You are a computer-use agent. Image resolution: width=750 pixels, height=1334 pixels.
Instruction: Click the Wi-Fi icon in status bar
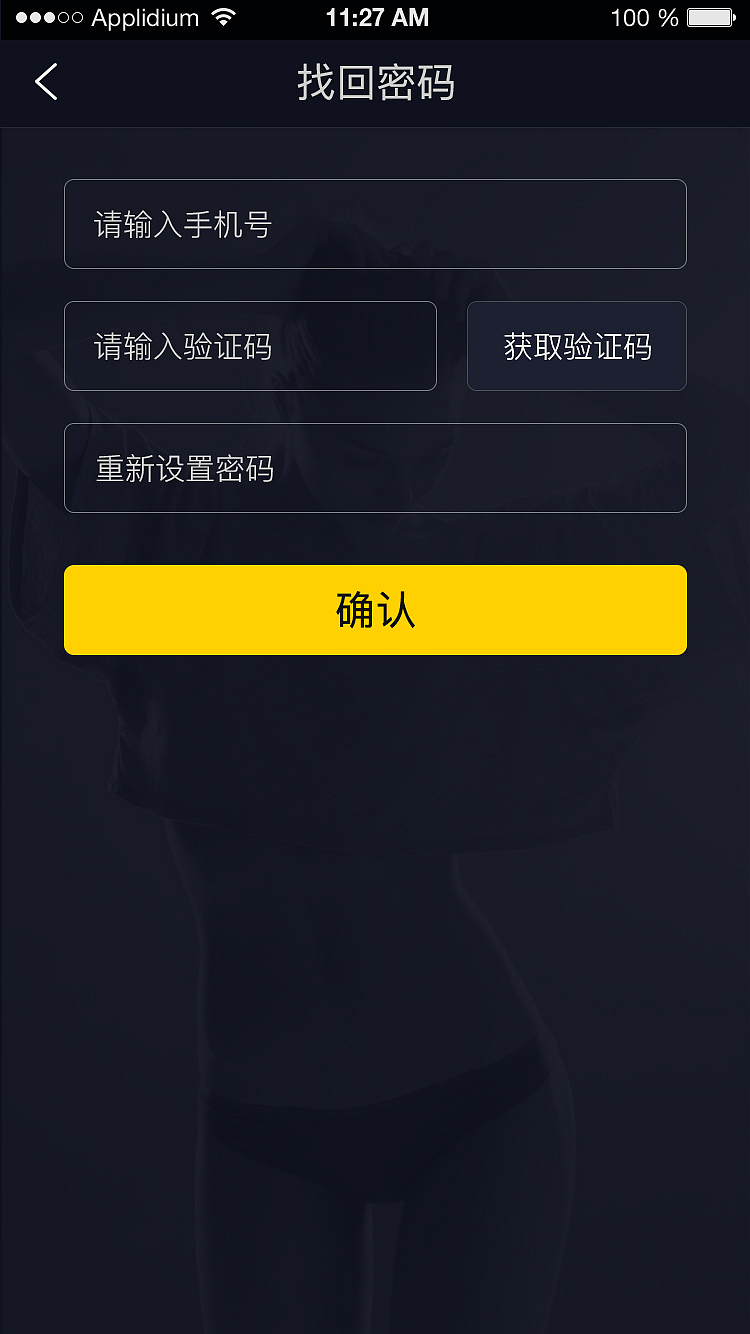coord(222,17)
